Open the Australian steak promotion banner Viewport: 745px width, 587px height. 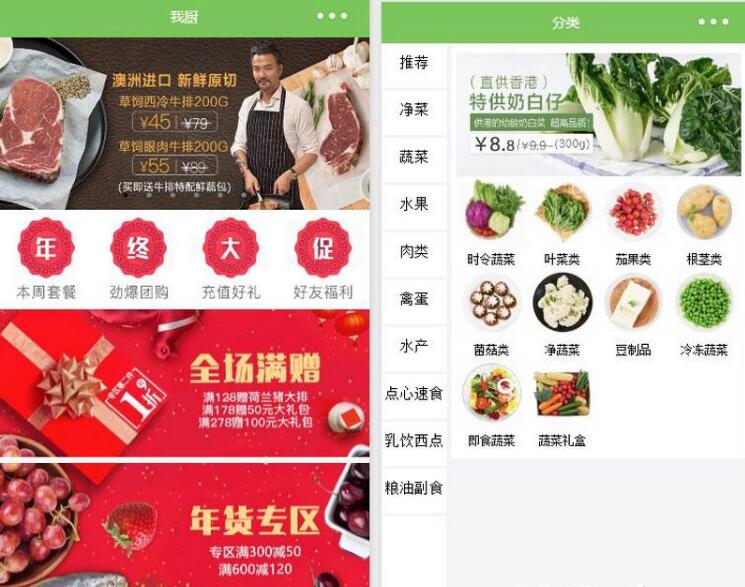point(184,123)
